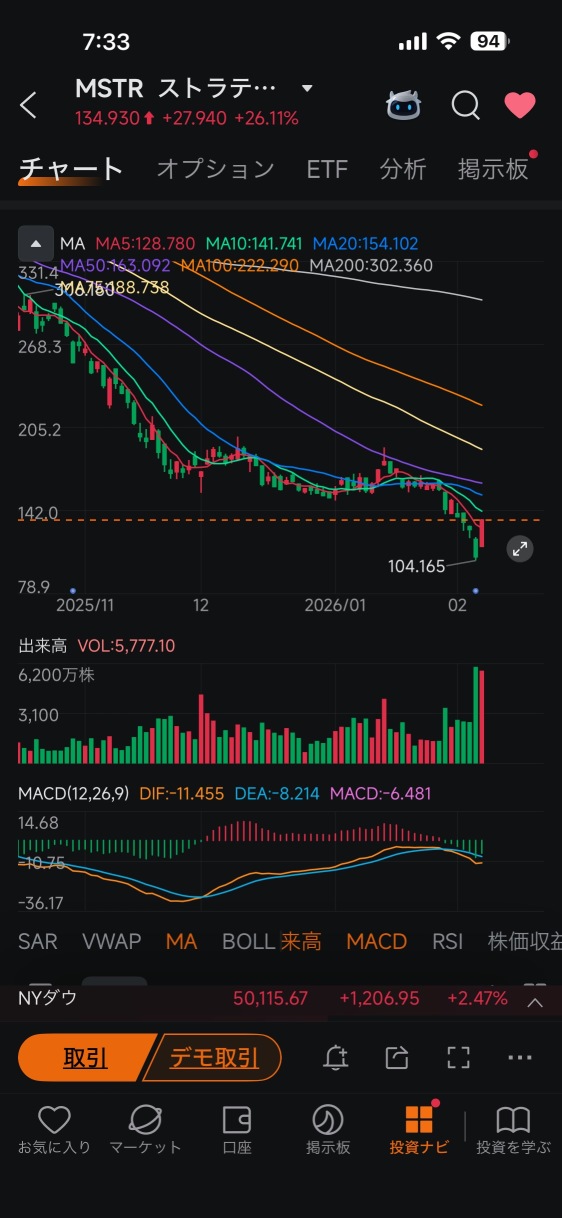The height and width of the screenshot is (1218, 562).
Task: Go back with the top-left arrow
Action: [x=28, y=105]
